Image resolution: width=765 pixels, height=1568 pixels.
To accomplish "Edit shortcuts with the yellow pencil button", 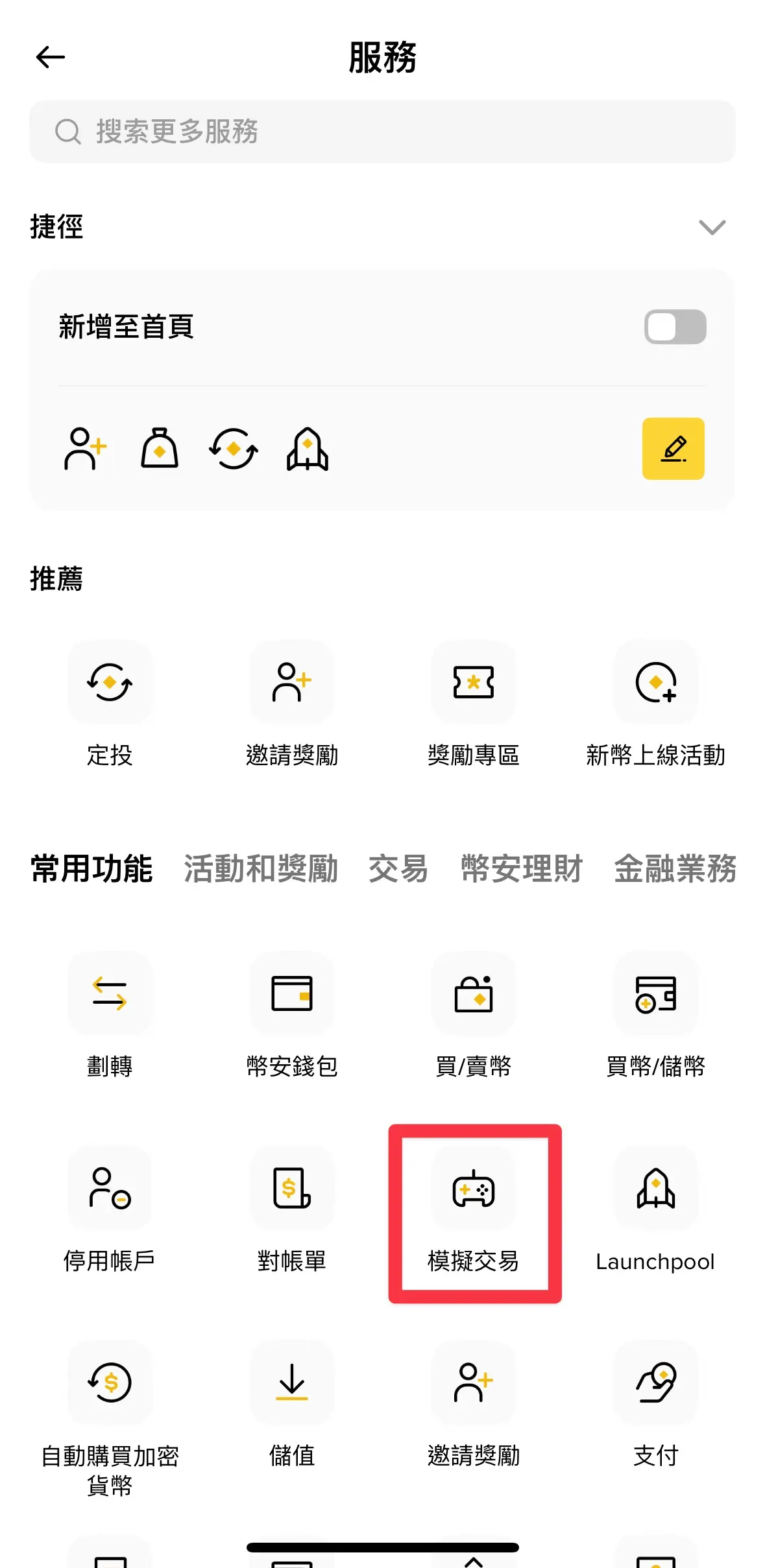I will pyautogui.click(x=673, y=449).
